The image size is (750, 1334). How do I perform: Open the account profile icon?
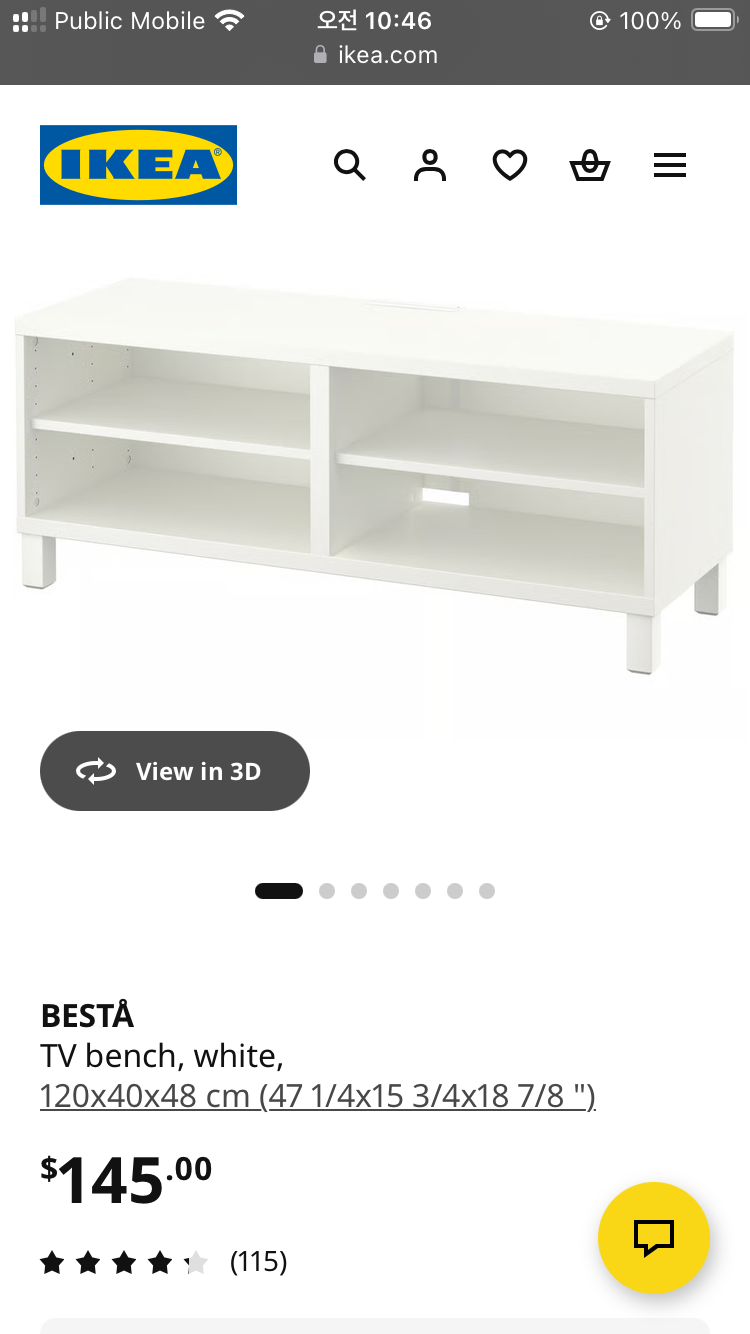click(x=430, y=165)
